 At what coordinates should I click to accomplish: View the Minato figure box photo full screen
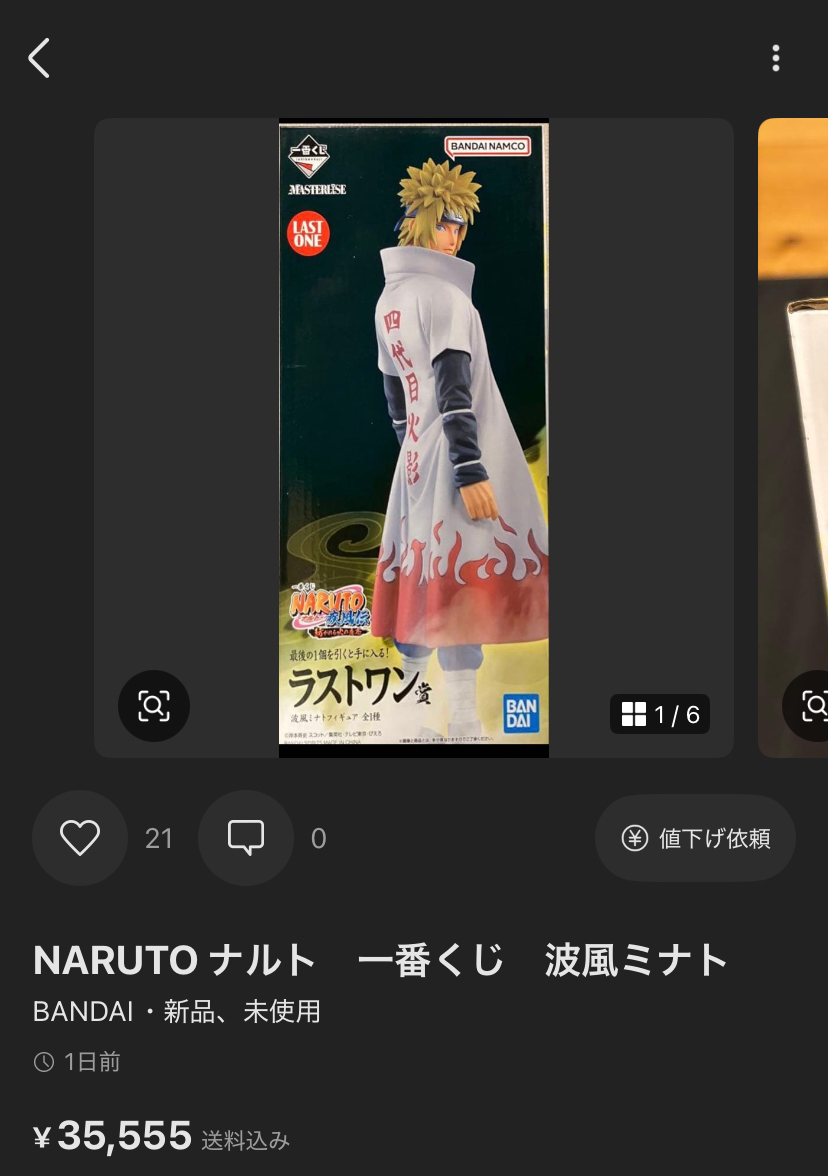click(x=414, y=420)
